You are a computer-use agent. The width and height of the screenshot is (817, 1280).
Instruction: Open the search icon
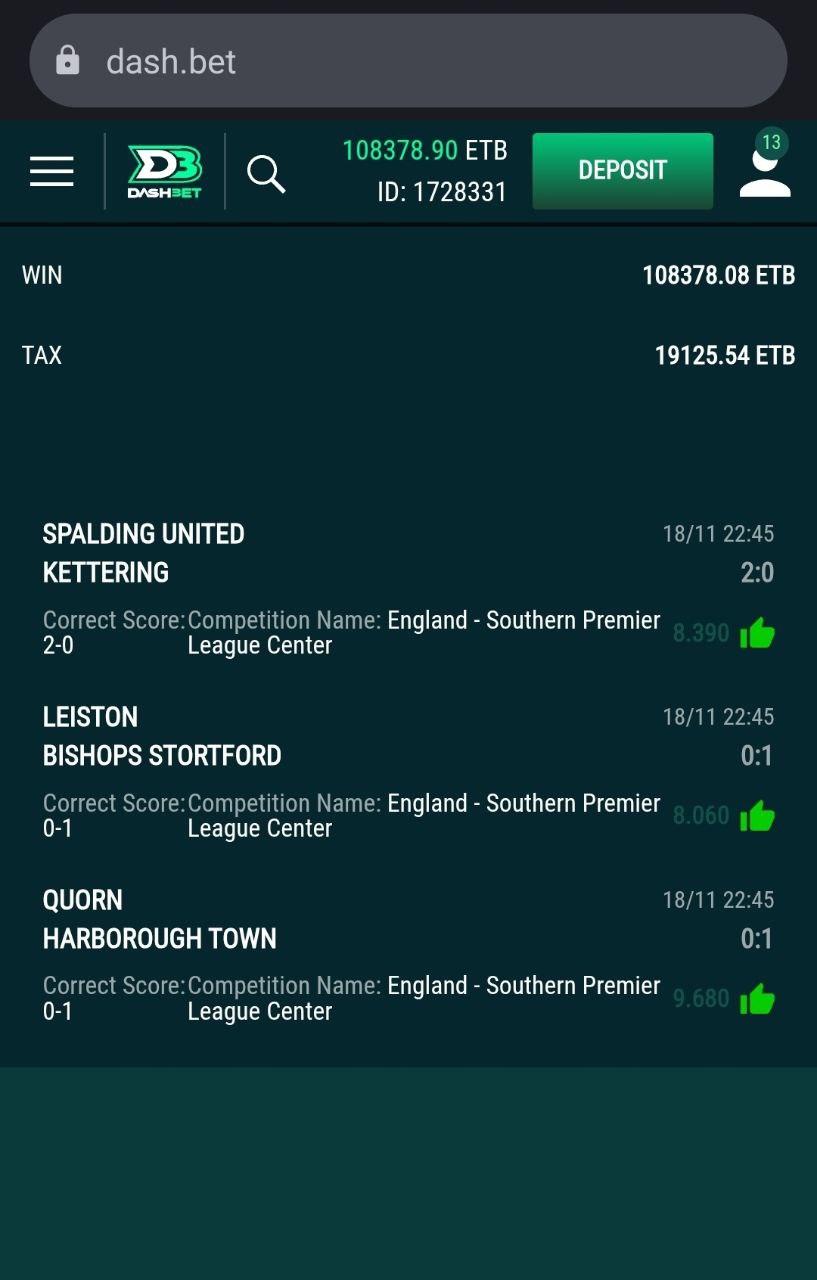click(266, 173)
